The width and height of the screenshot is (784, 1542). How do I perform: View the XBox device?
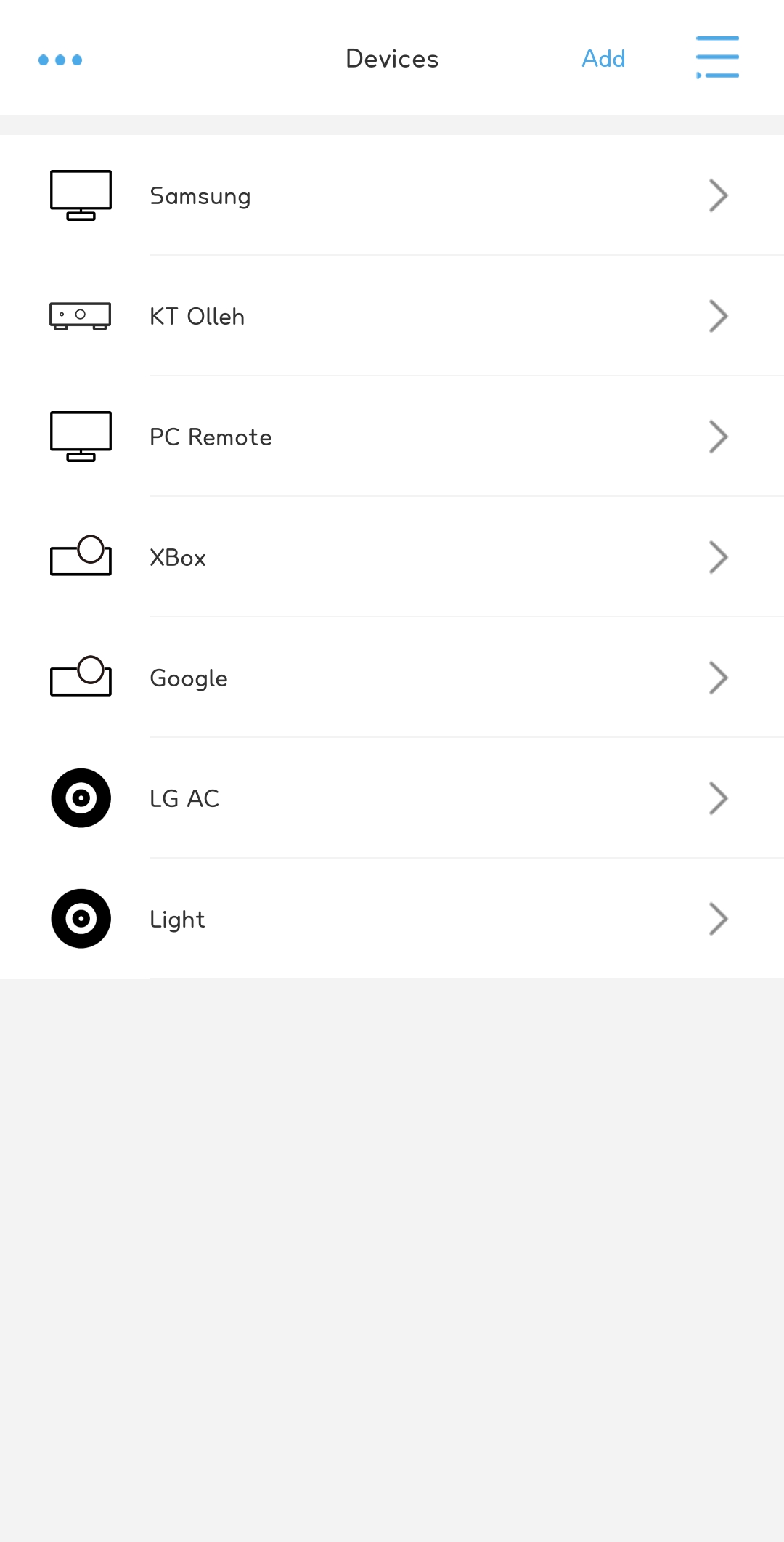[x=392, y=557]
